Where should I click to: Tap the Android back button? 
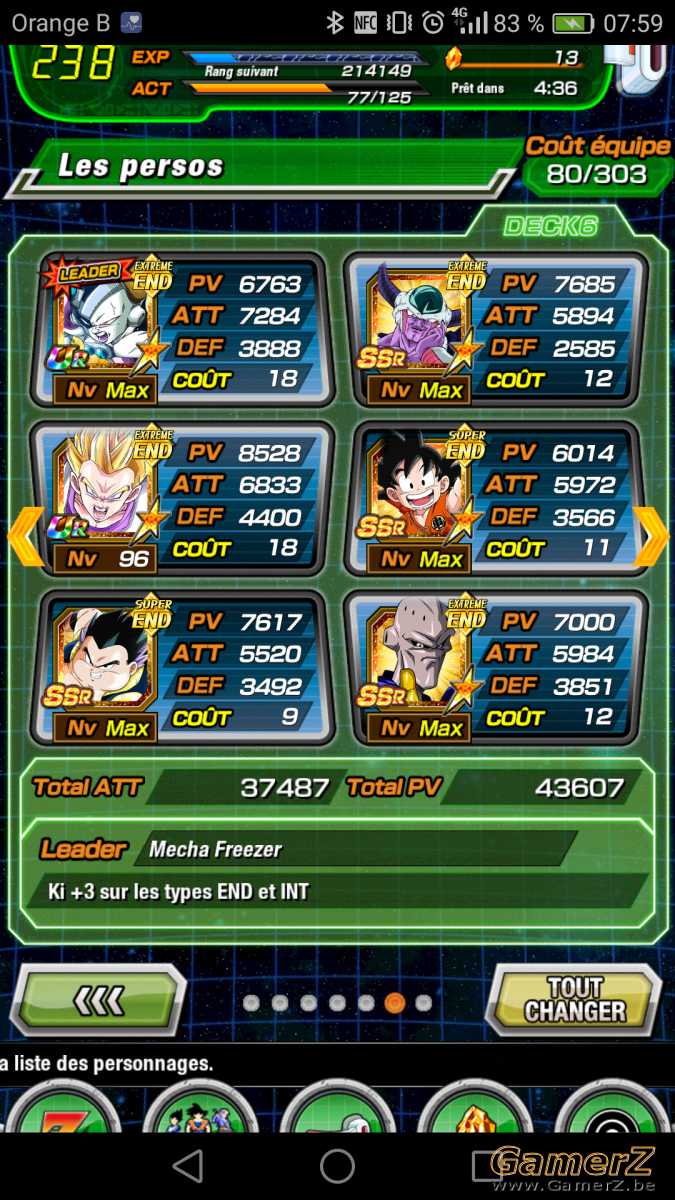pos(187,1166)
